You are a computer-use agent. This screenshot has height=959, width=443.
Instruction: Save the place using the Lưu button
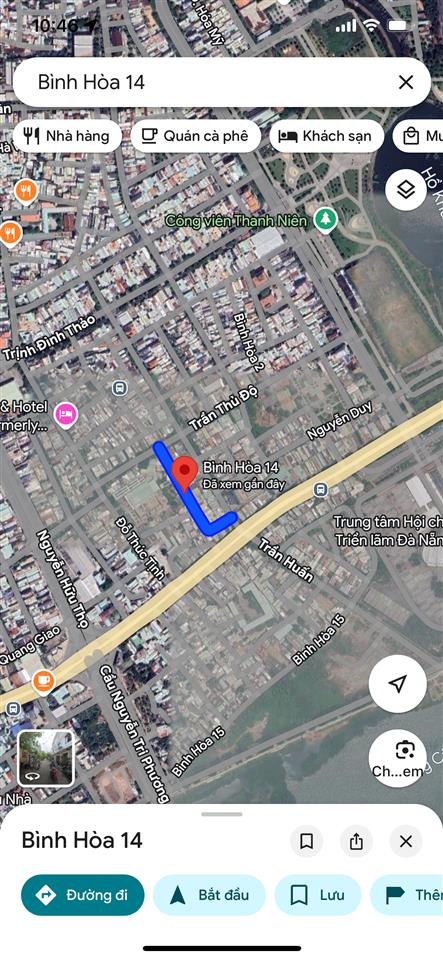point(318,895)
